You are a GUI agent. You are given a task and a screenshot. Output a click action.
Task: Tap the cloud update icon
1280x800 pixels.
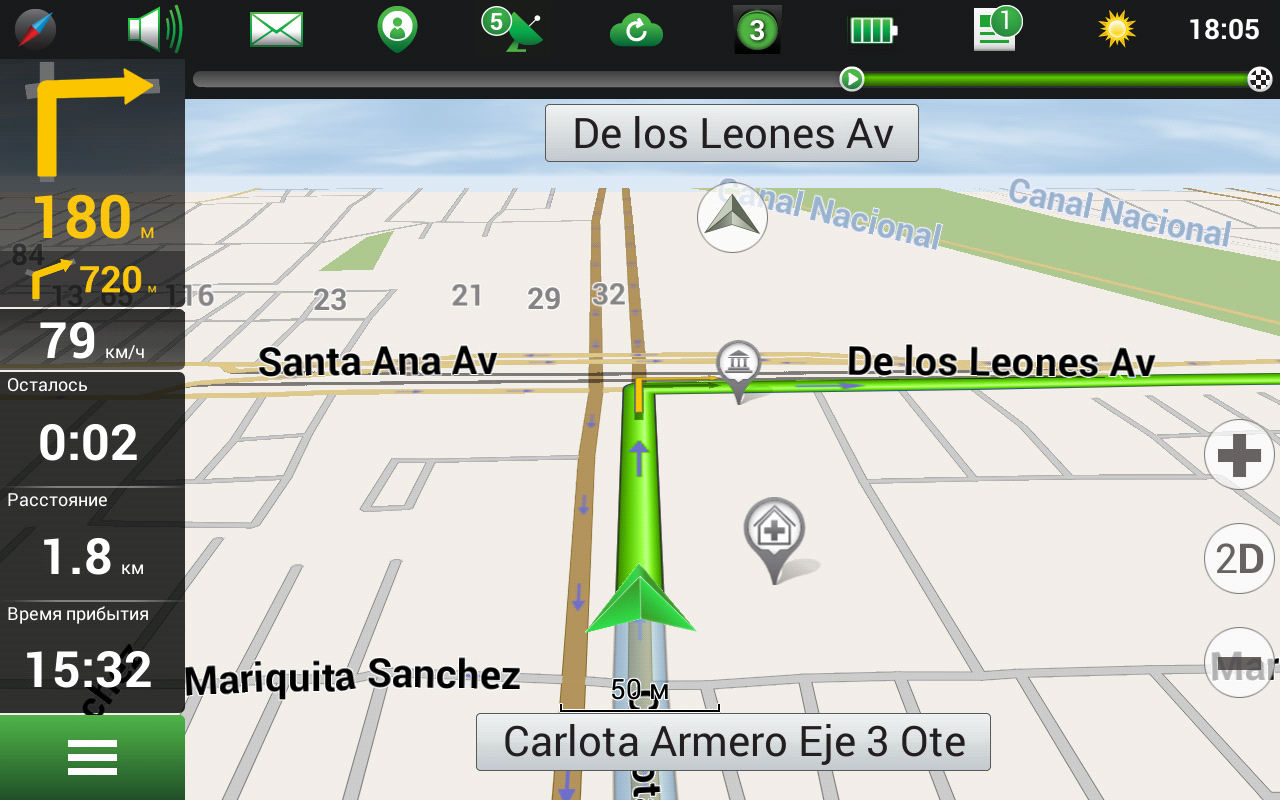tap(636, 31)
